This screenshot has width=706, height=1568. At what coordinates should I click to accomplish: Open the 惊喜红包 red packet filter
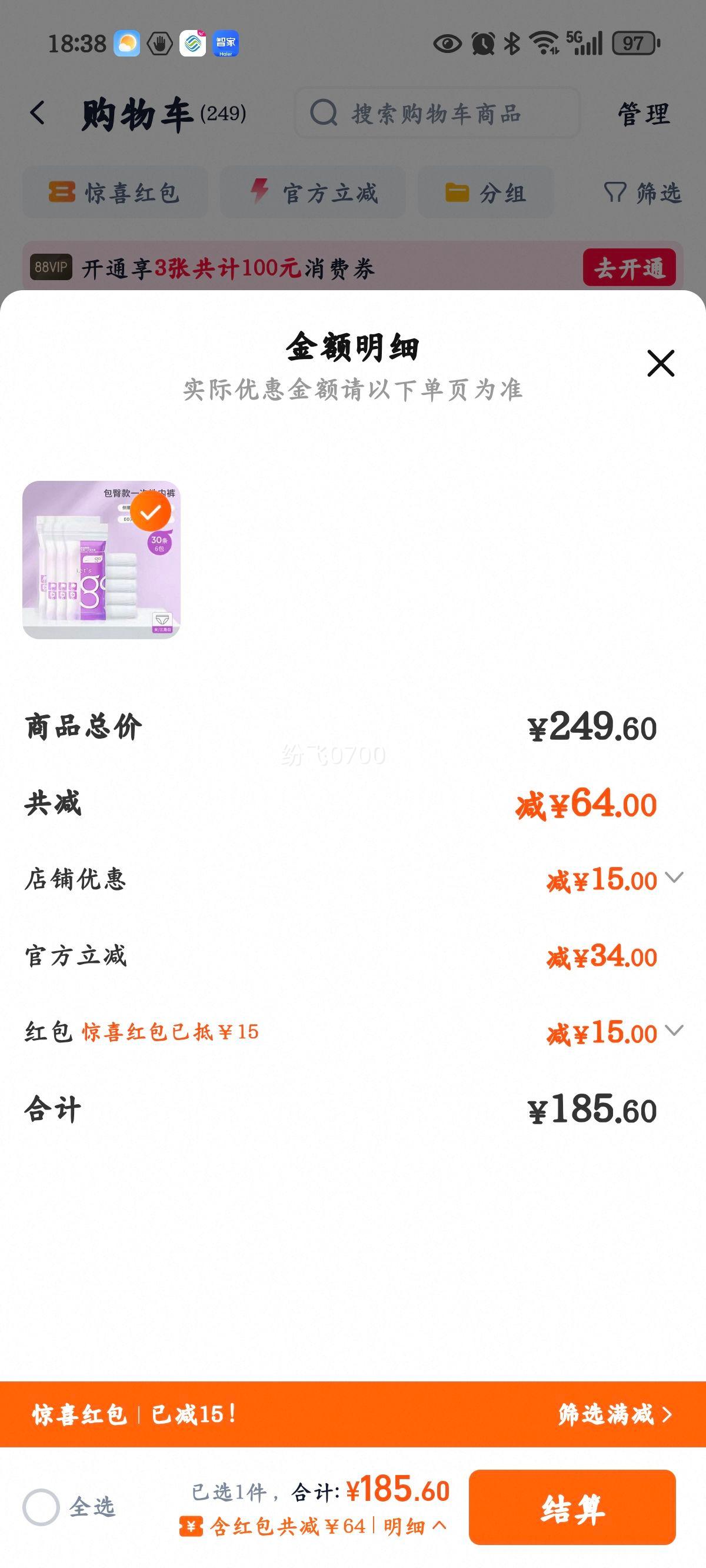tap(116, 192)
